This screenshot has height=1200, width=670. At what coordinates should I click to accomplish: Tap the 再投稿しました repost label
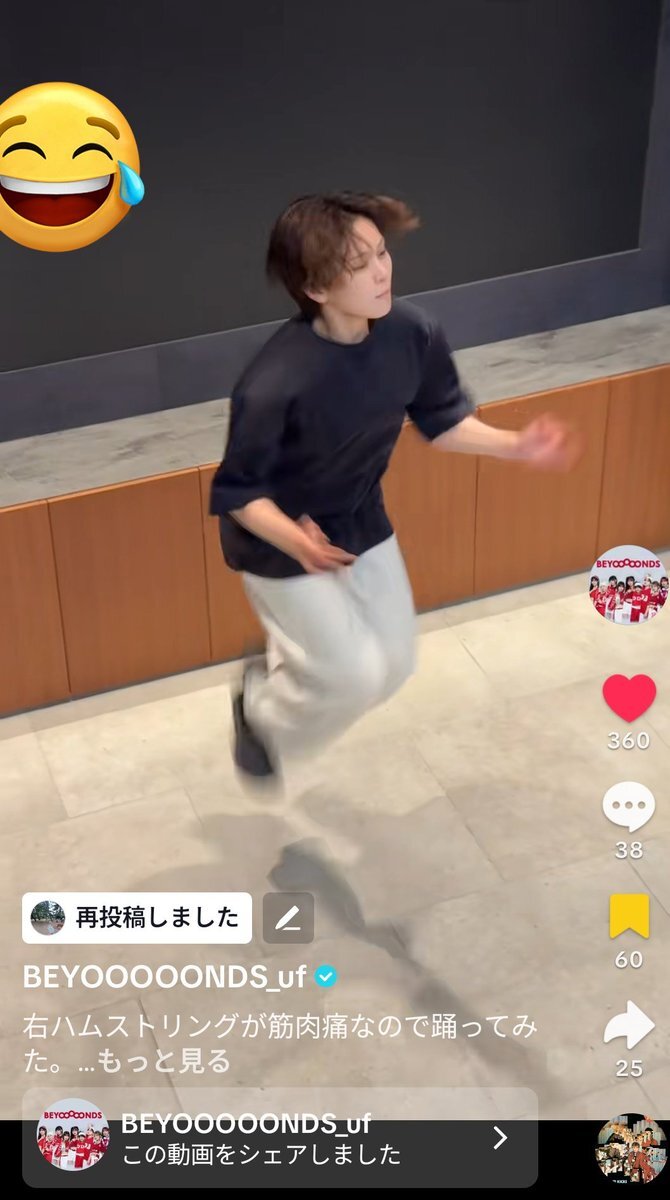click(138, 918)
